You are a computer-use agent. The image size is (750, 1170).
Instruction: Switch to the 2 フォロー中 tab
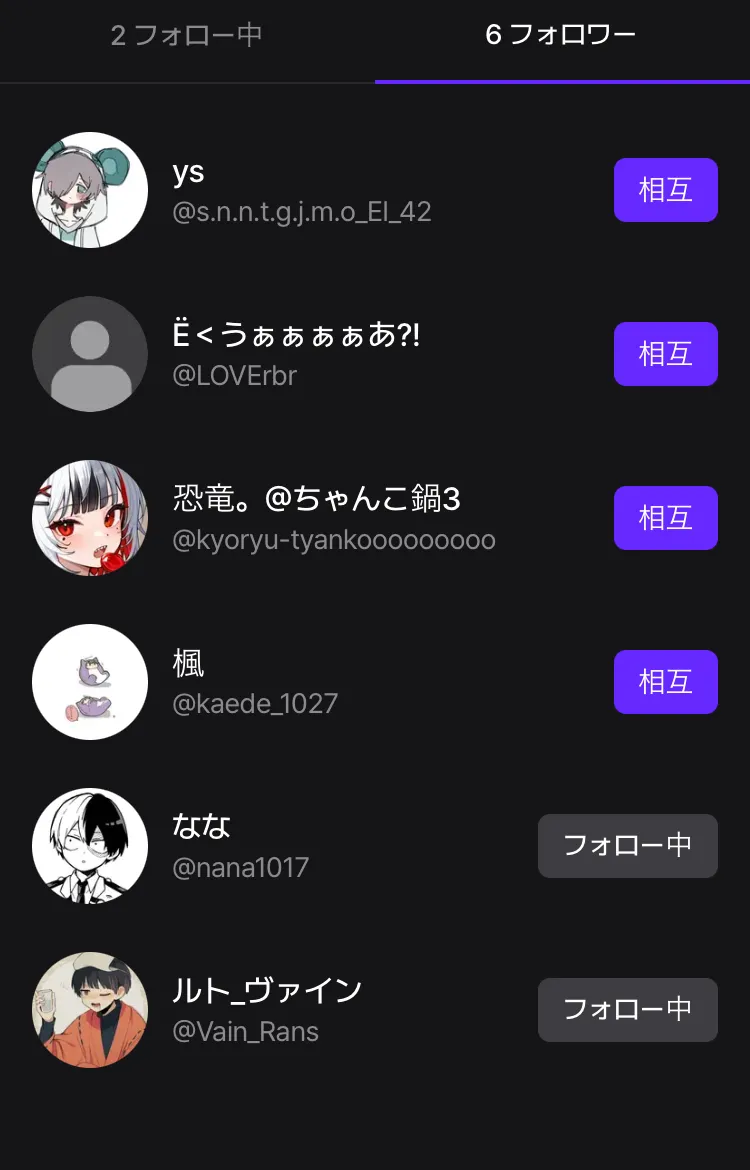(186, 36)
